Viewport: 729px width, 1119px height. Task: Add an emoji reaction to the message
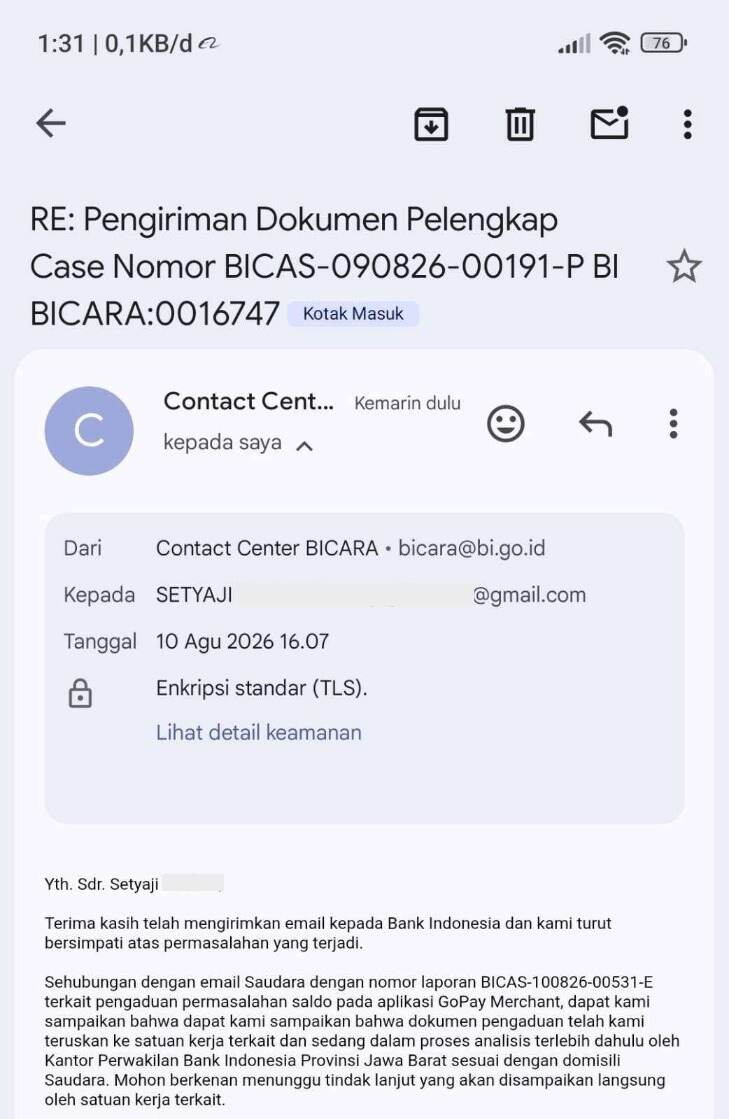506,424
